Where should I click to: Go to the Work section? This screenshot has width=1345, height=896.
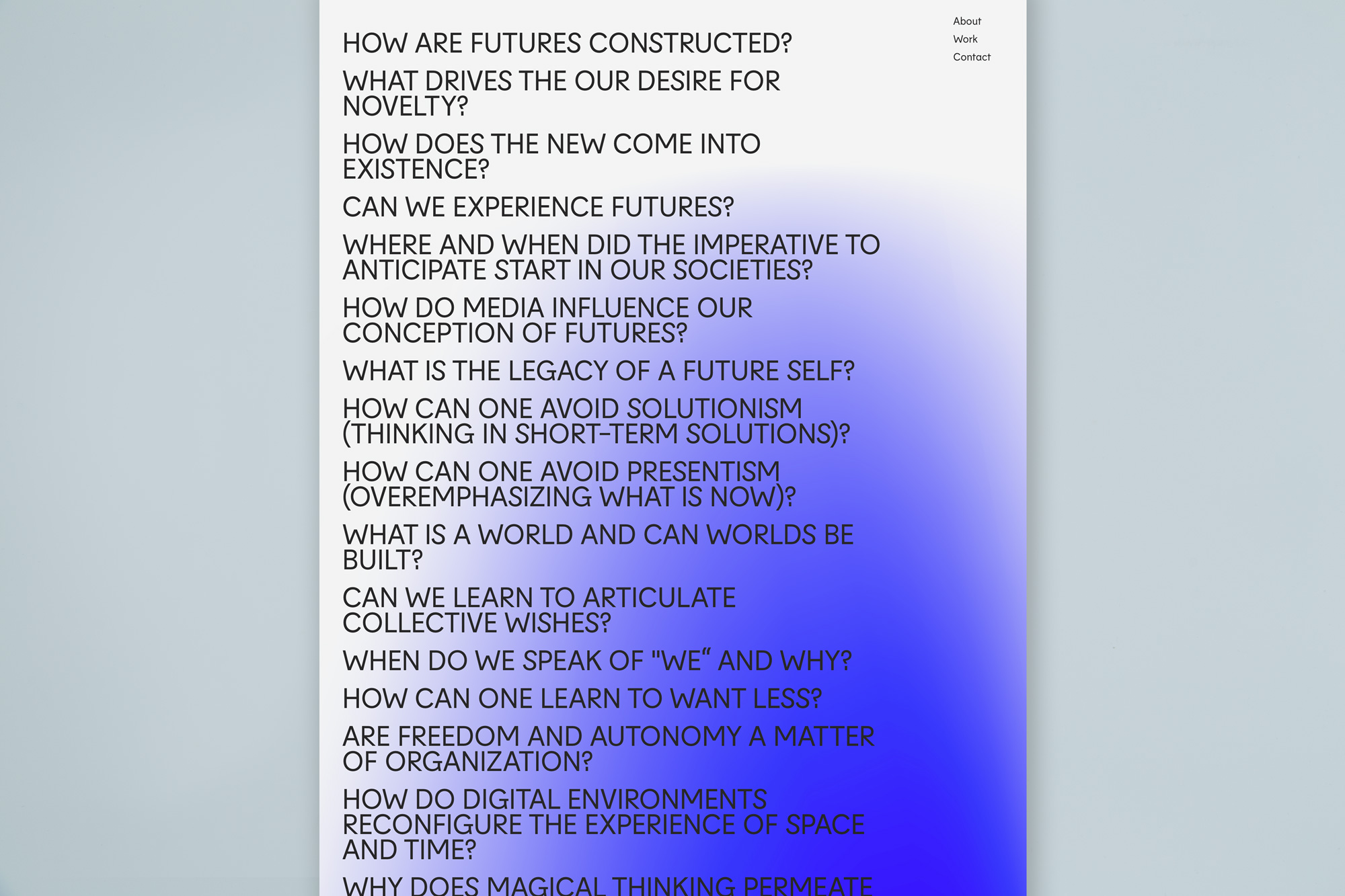[964, 40]
